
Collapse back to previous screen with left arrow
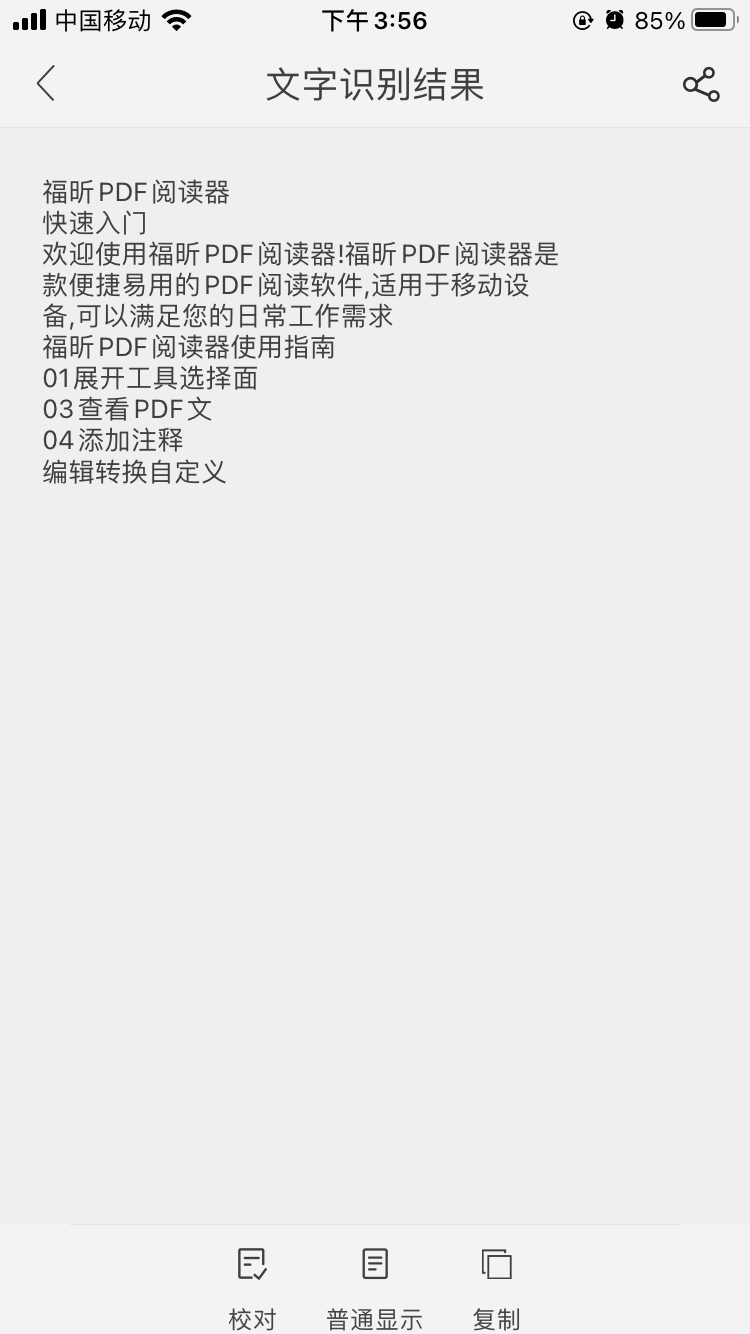(x=45, y=84)
